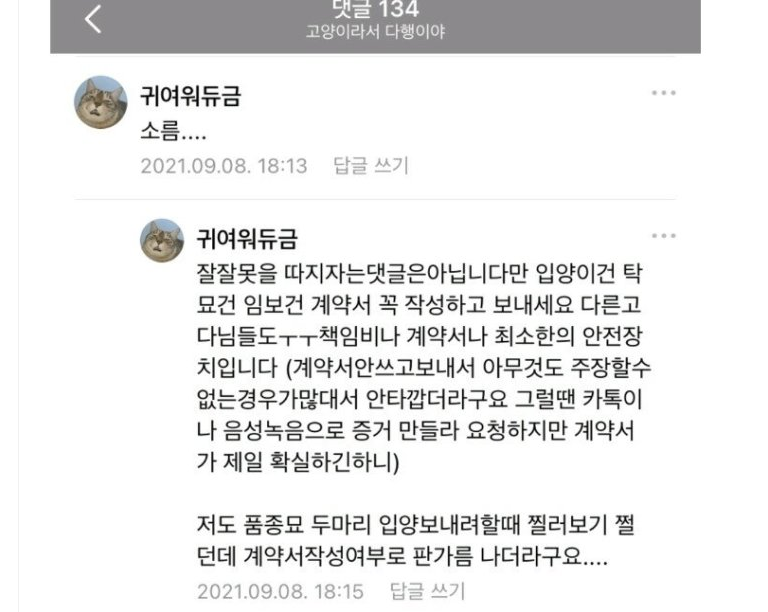Open 귀여워듀금's profile picture on first comment
Screen dimensions: 768x612
click(101, 102)
